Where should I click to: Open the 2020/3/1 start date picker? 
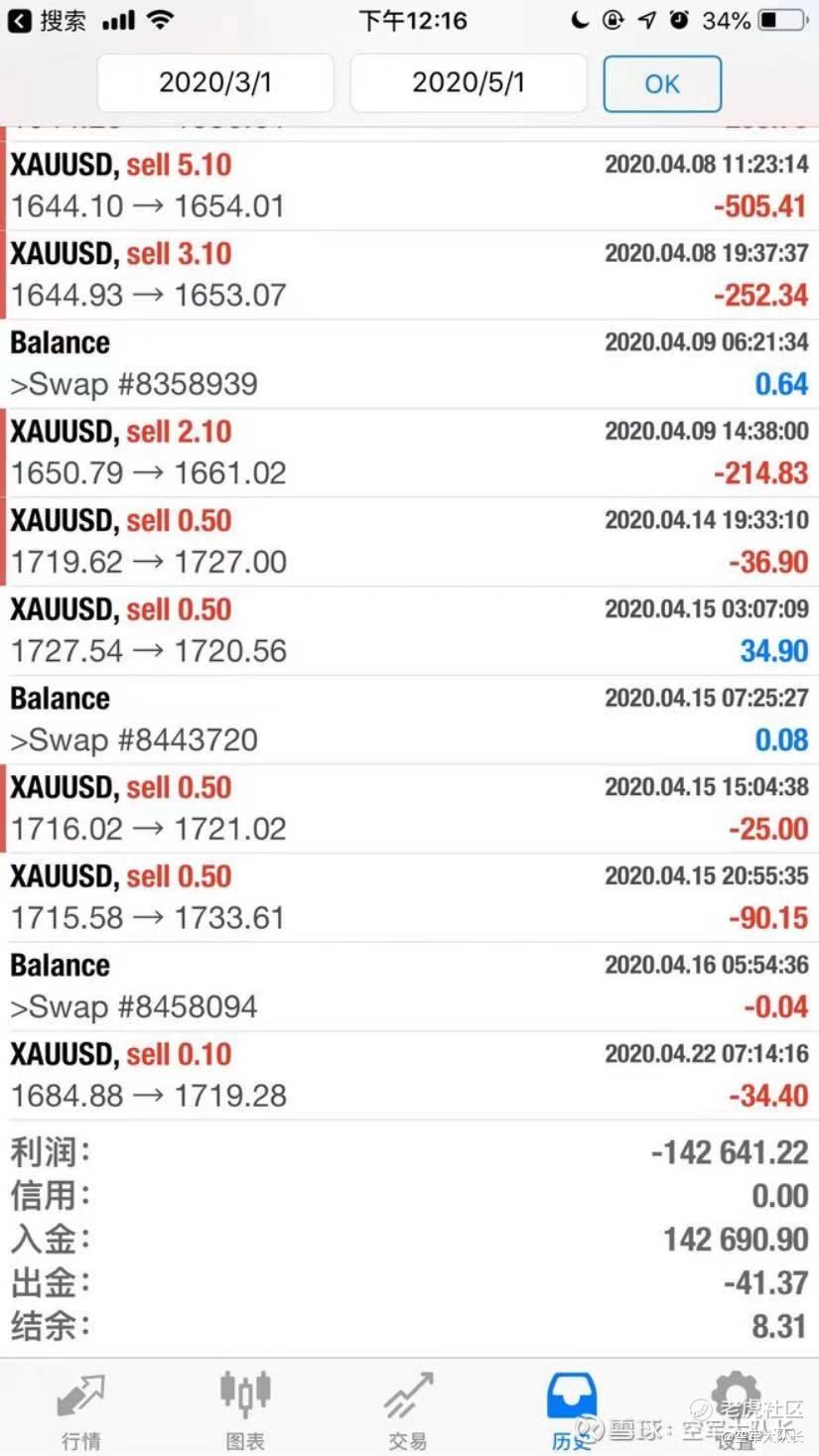coord(215,83)
